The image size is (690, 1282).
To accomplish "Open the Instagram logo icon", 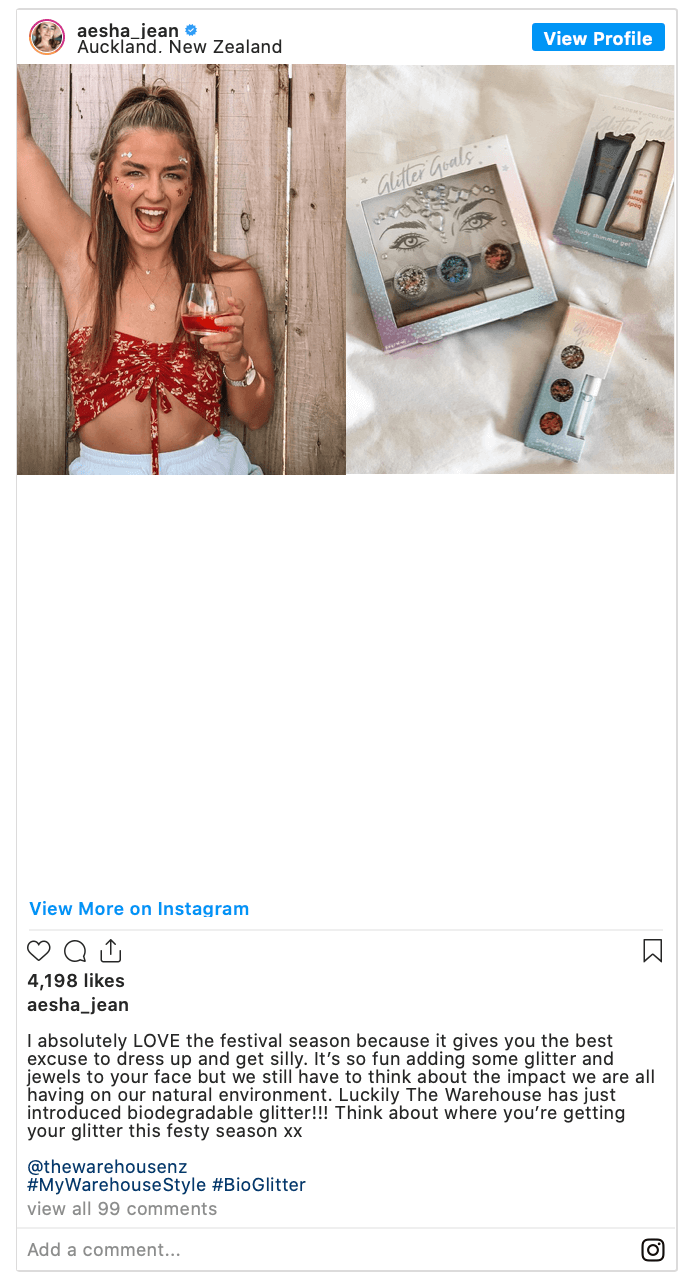I will pyautogui.click(x=652, y=1250).
